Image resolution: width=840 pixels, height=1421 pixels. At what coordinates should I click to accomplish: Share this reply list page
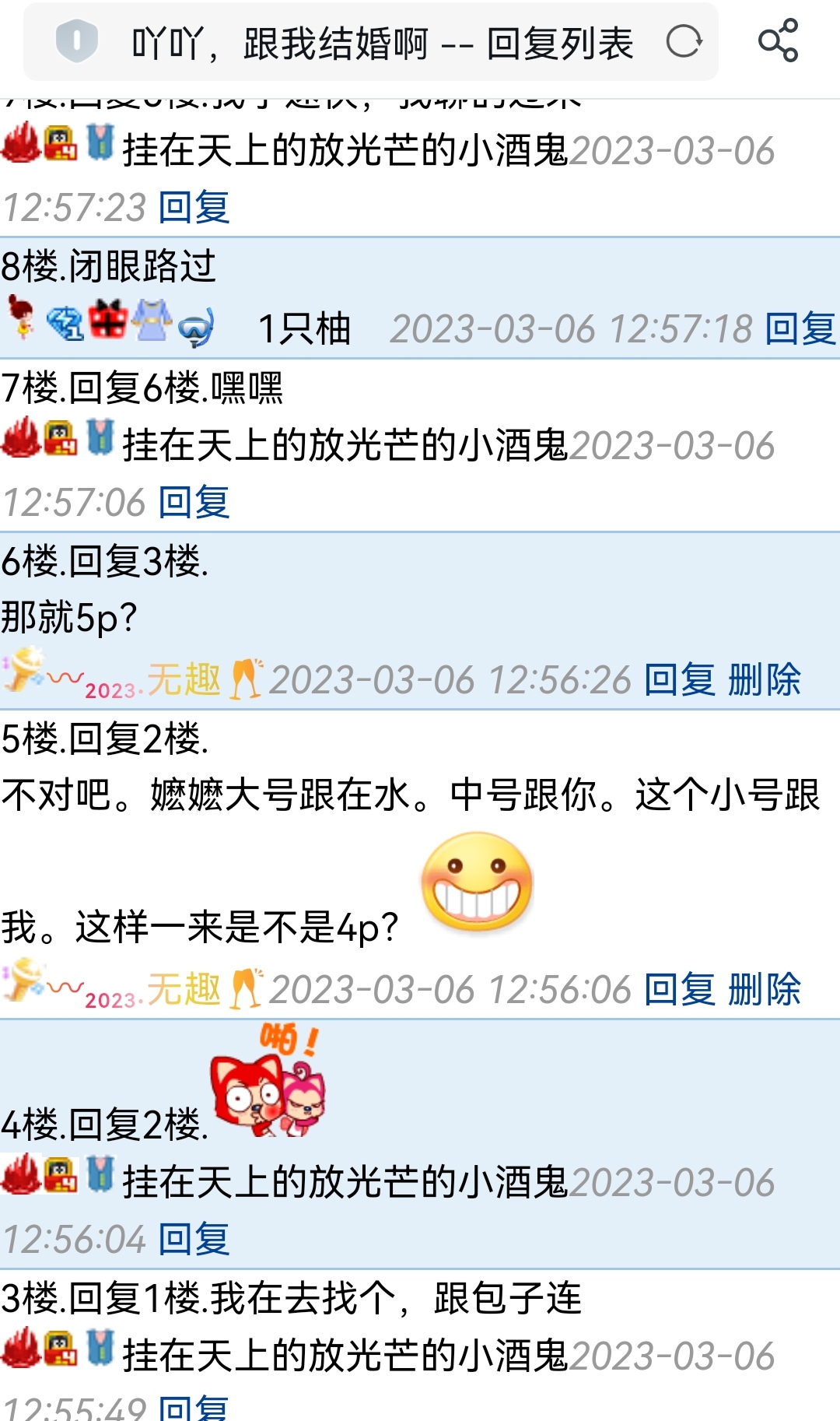(x=778, y=41)
